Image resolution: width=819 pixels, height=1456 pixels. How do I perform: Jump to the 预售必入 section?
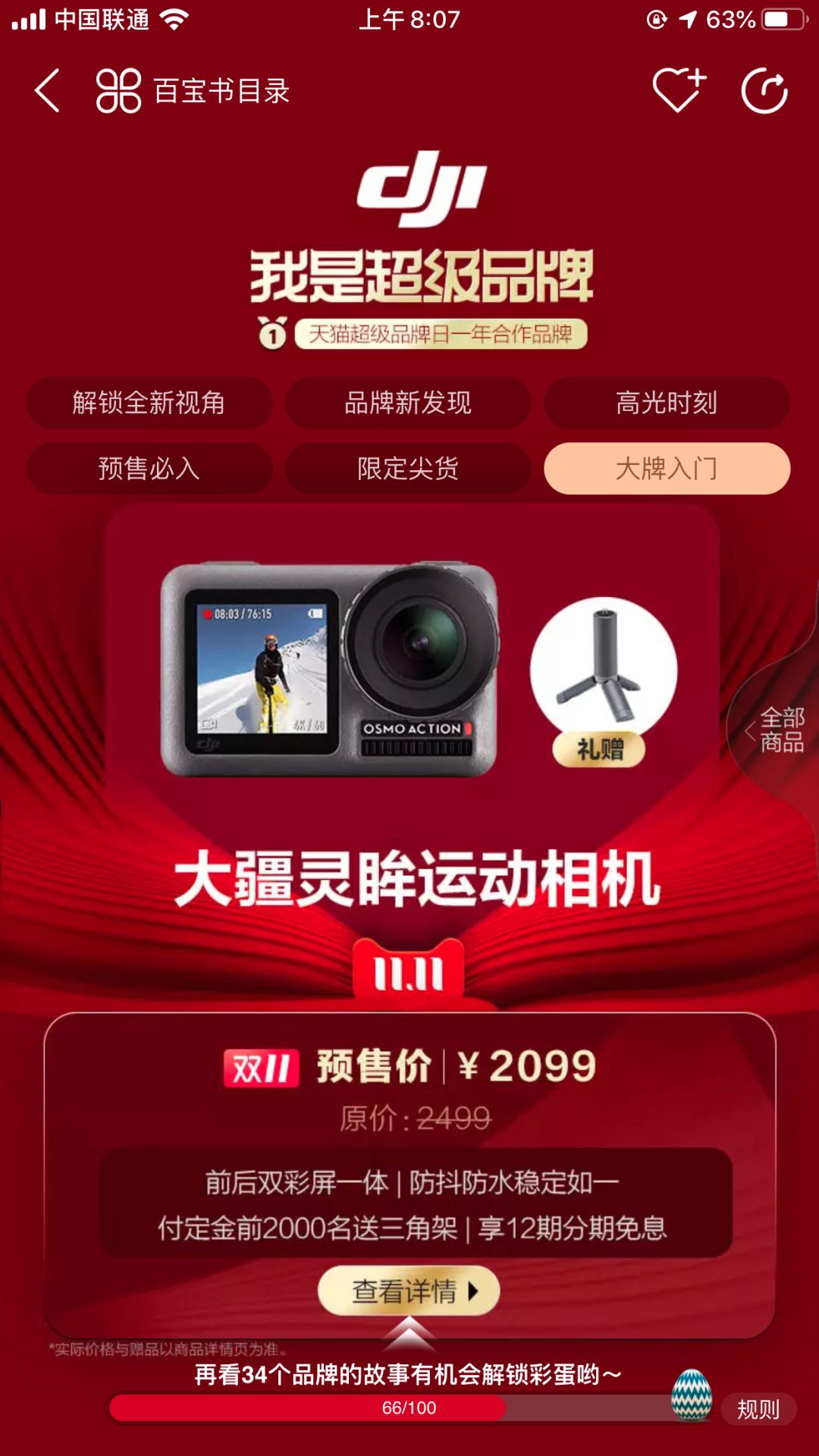click(x=149, y=469)
